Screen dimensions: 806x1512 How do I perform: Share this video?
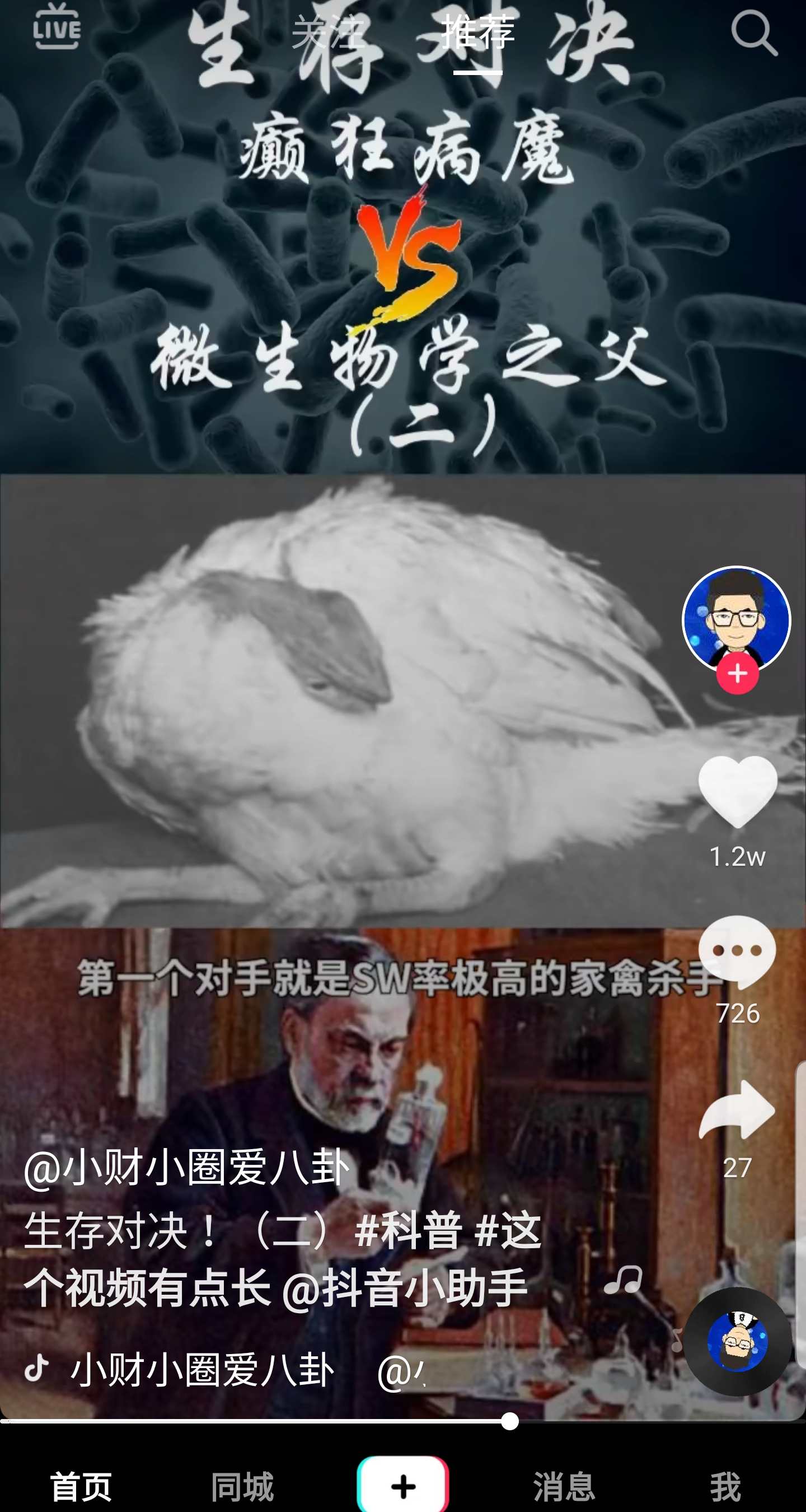(737, 1110)
